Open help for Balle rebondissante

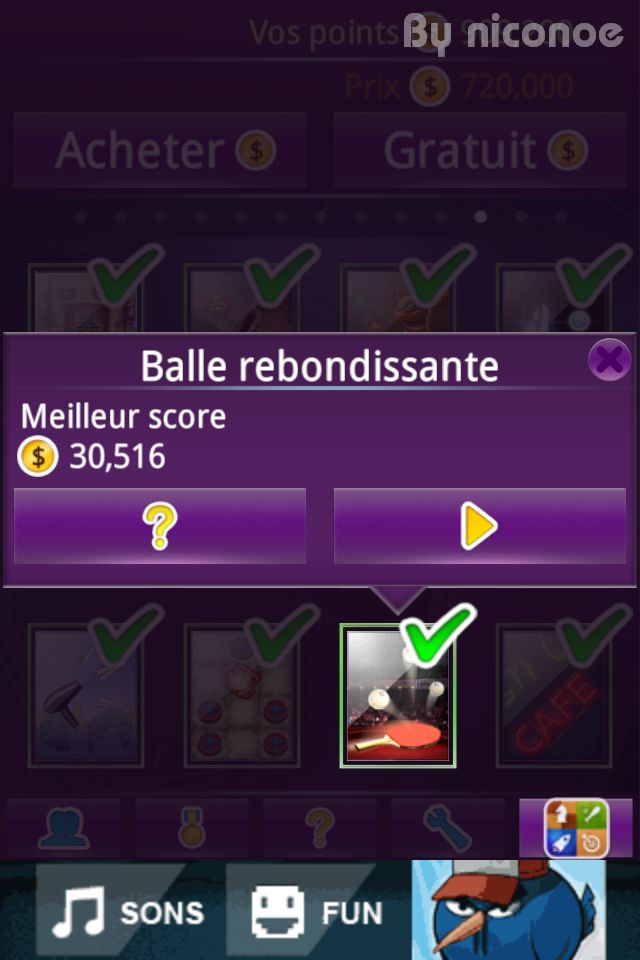(x=160, y=526)
